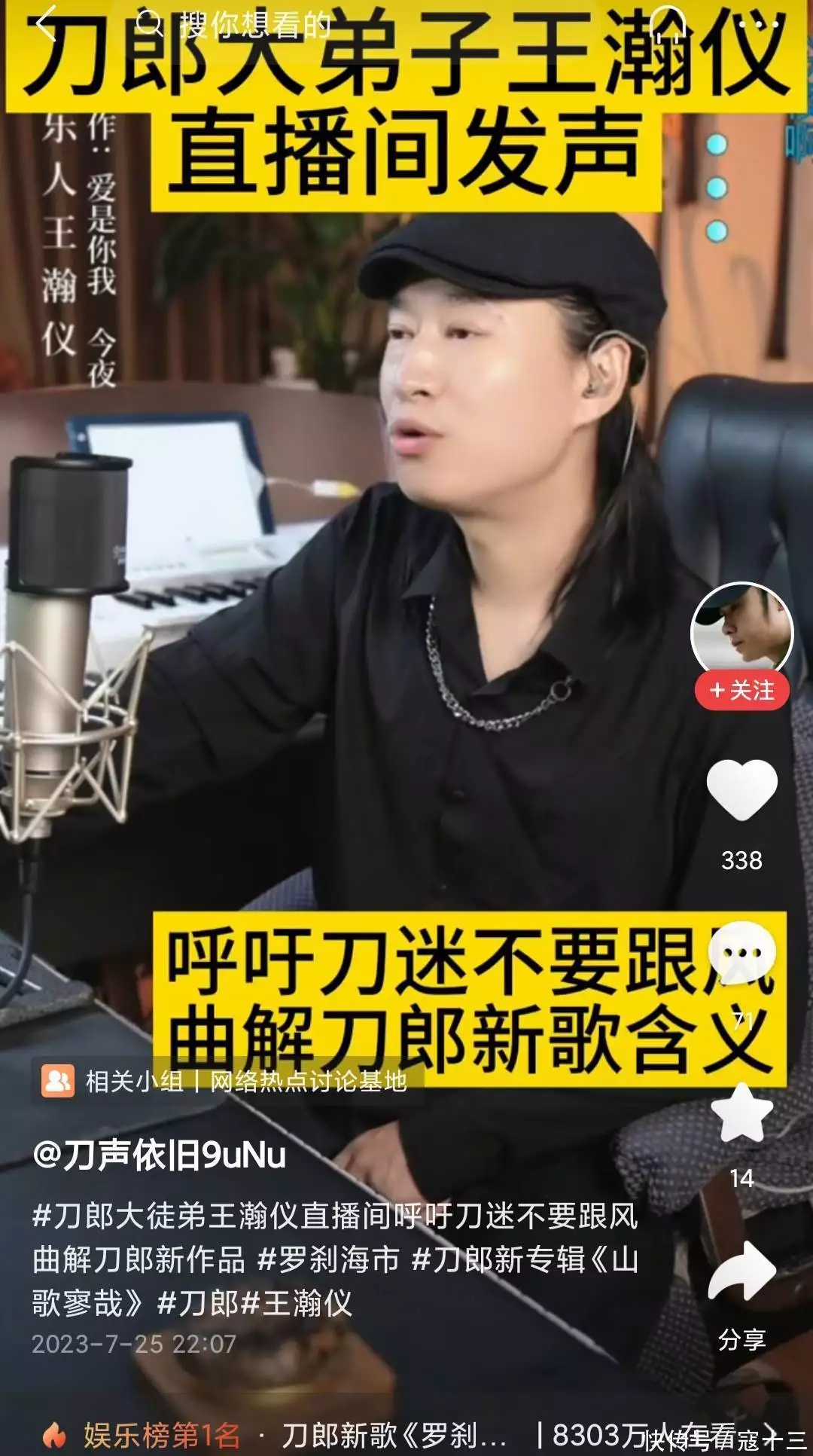Viewport: 813px width, 1456px height.
Task: Share the video using the 分享 arrow
Action: [x=741, y=1273]
